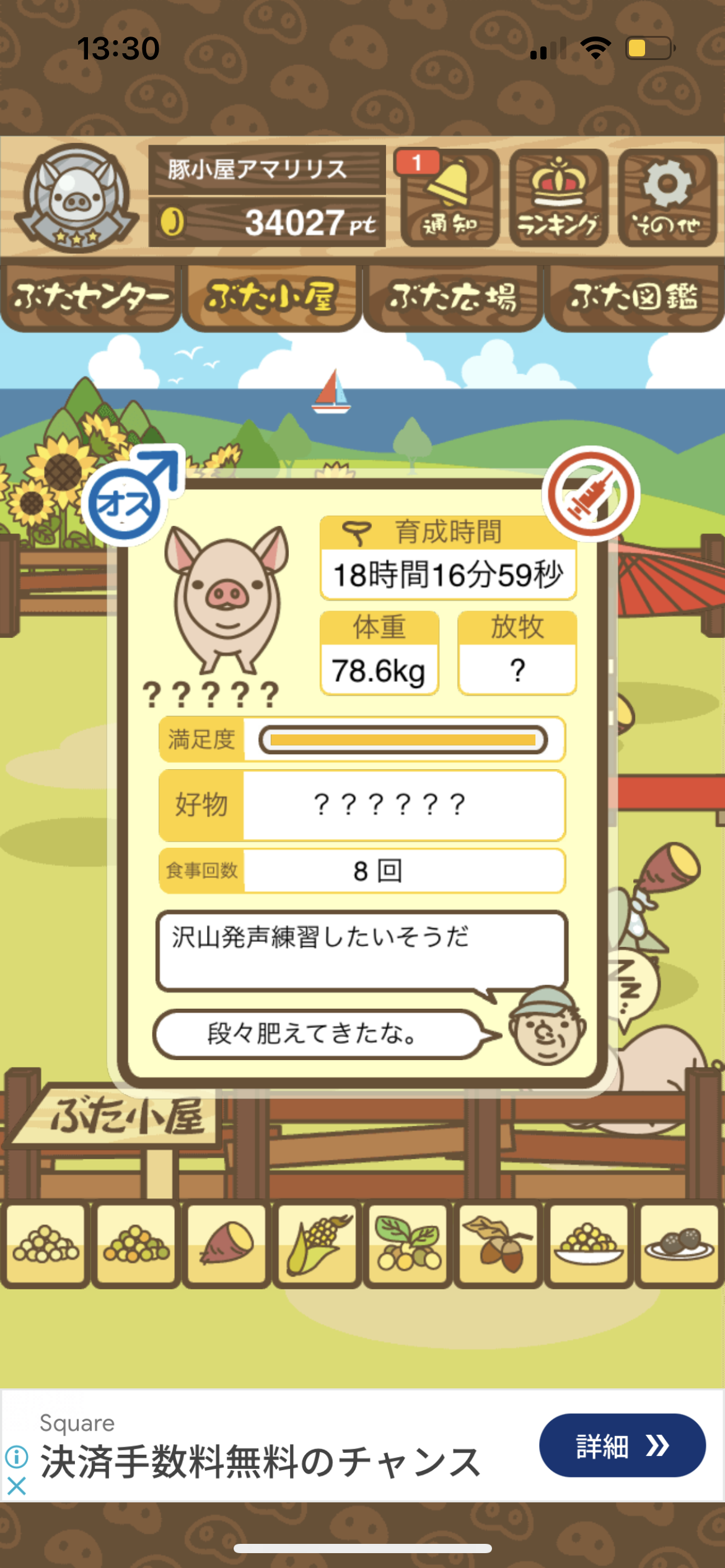Switch to ぶた図鑑 tab
This screenshot has width=725, height=1568.
pos(635,298)
